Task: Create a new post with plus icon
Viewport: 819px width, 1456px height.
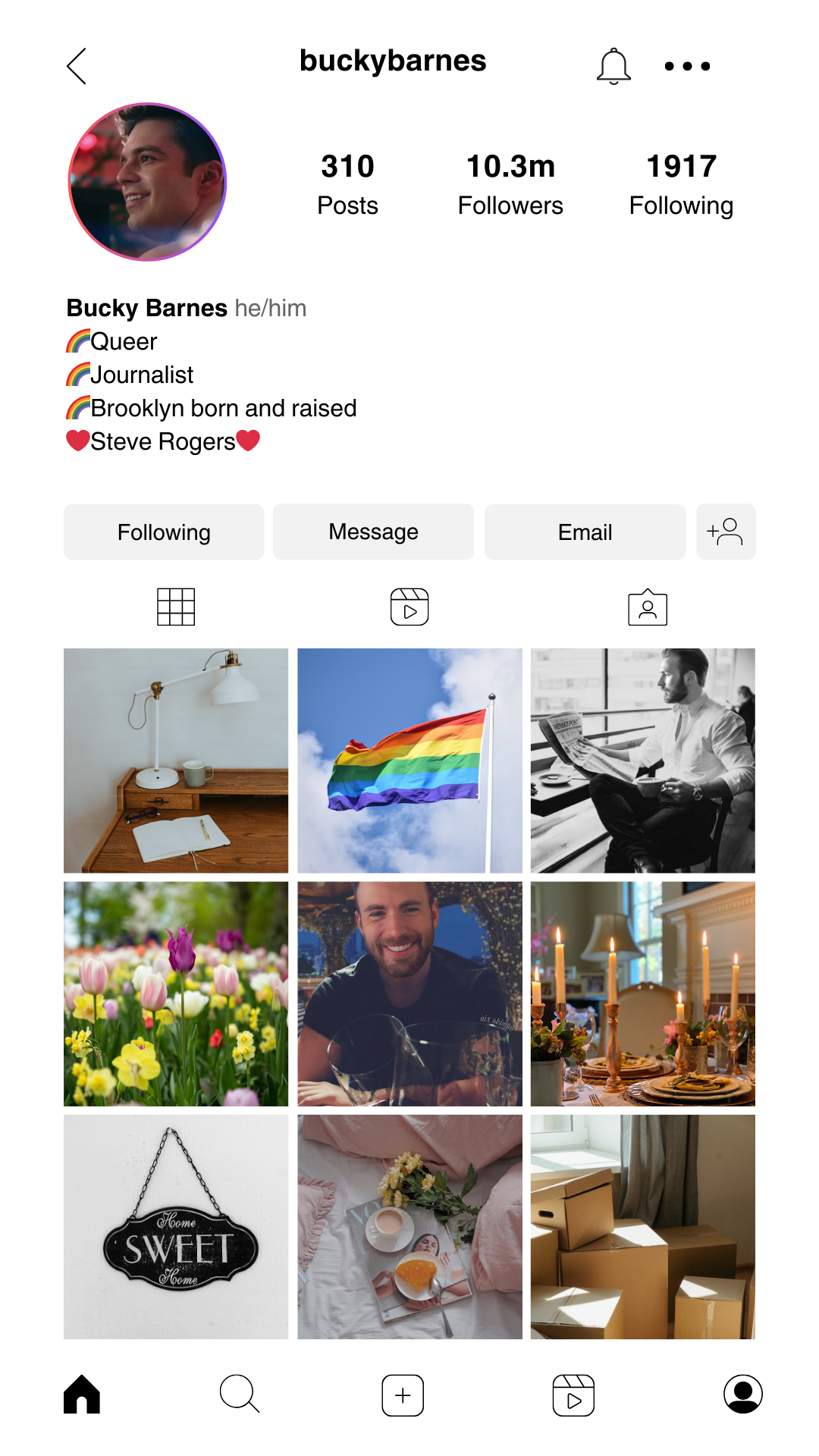Action: 403,1395
